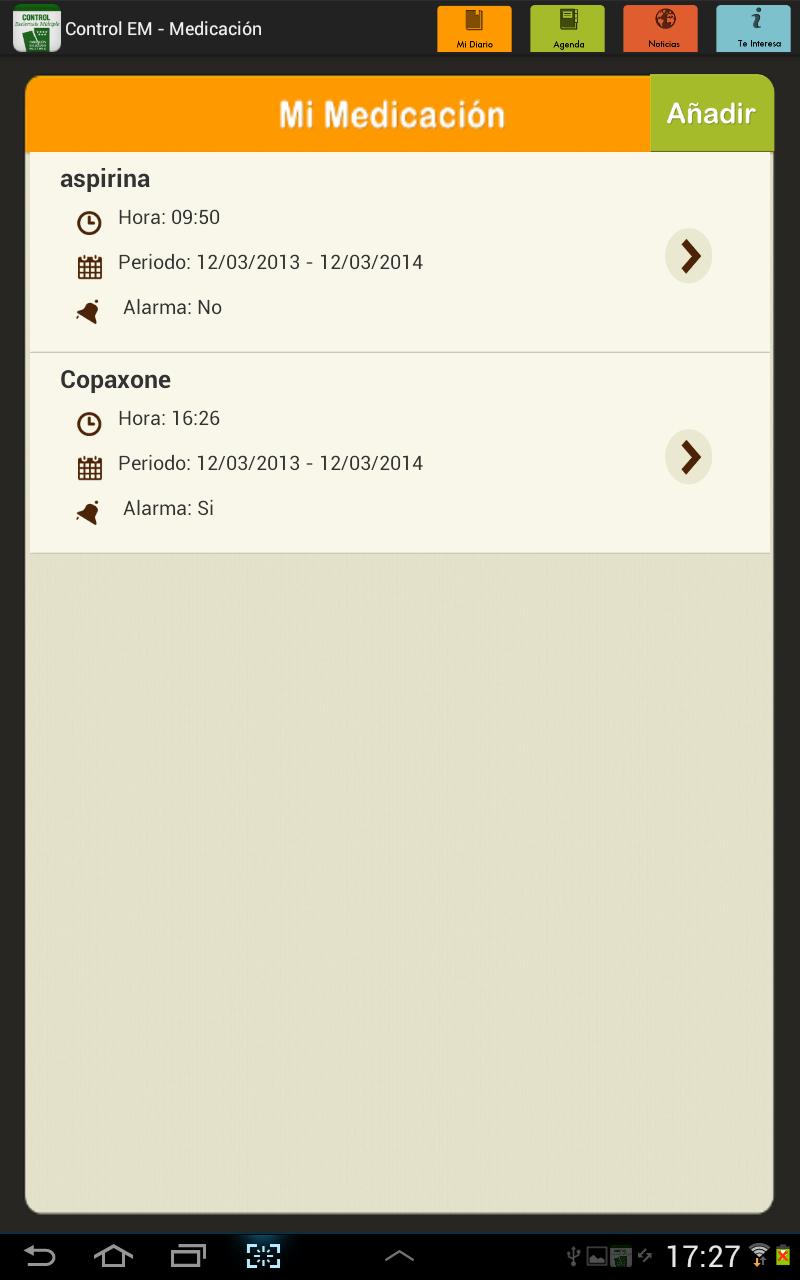Show recent apps

coord(188,1256)
